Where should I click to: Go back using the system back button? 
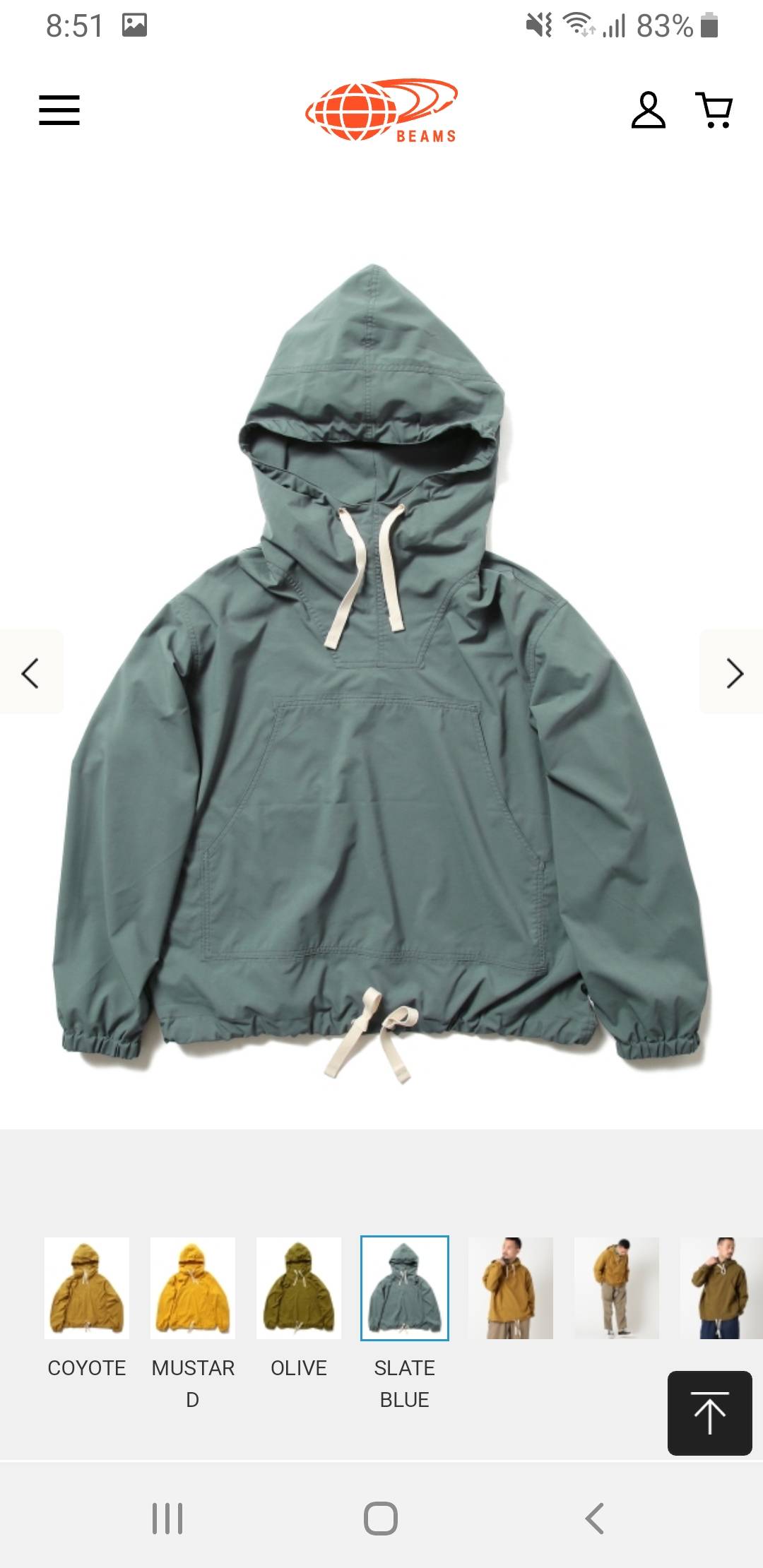coord(595,1518)
